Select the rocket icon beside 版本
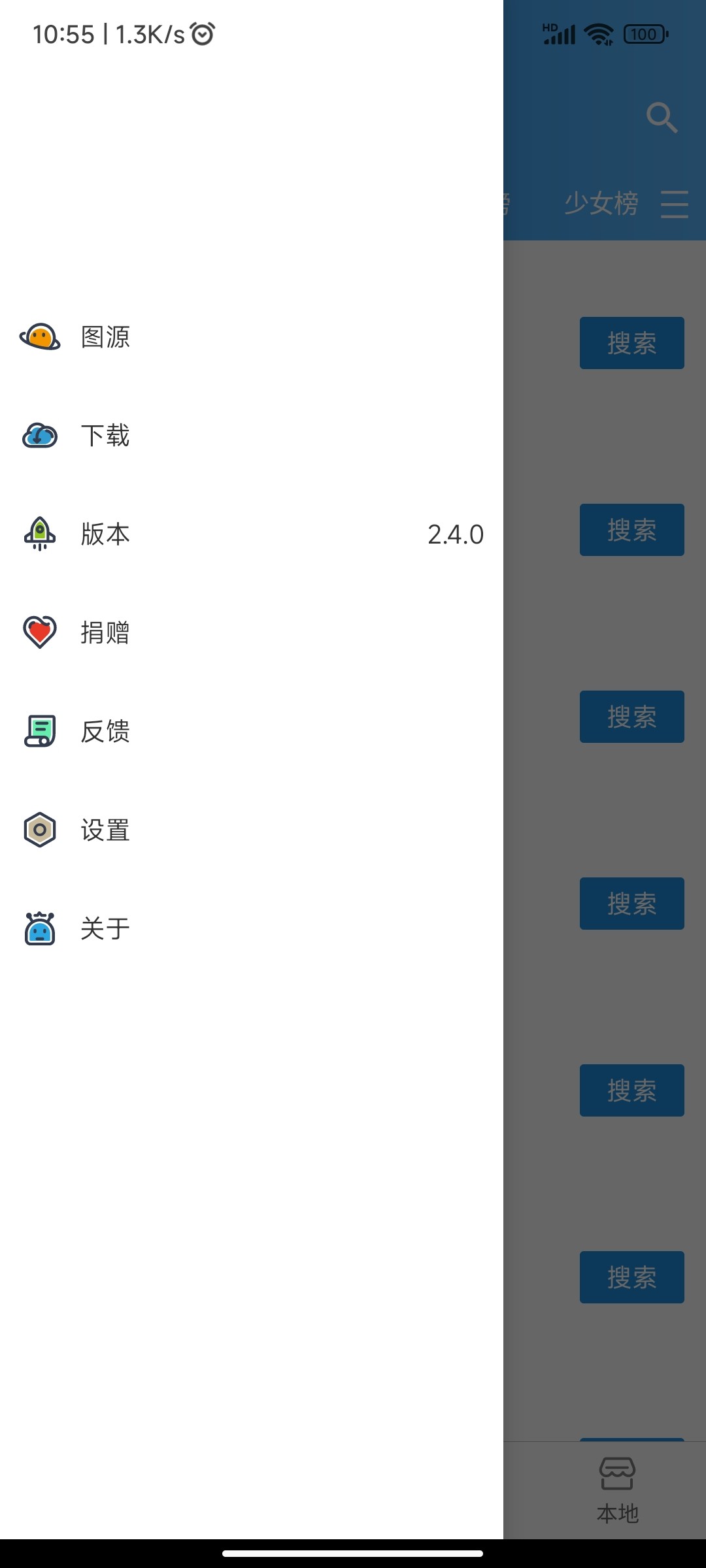 (x=39, y=534)
